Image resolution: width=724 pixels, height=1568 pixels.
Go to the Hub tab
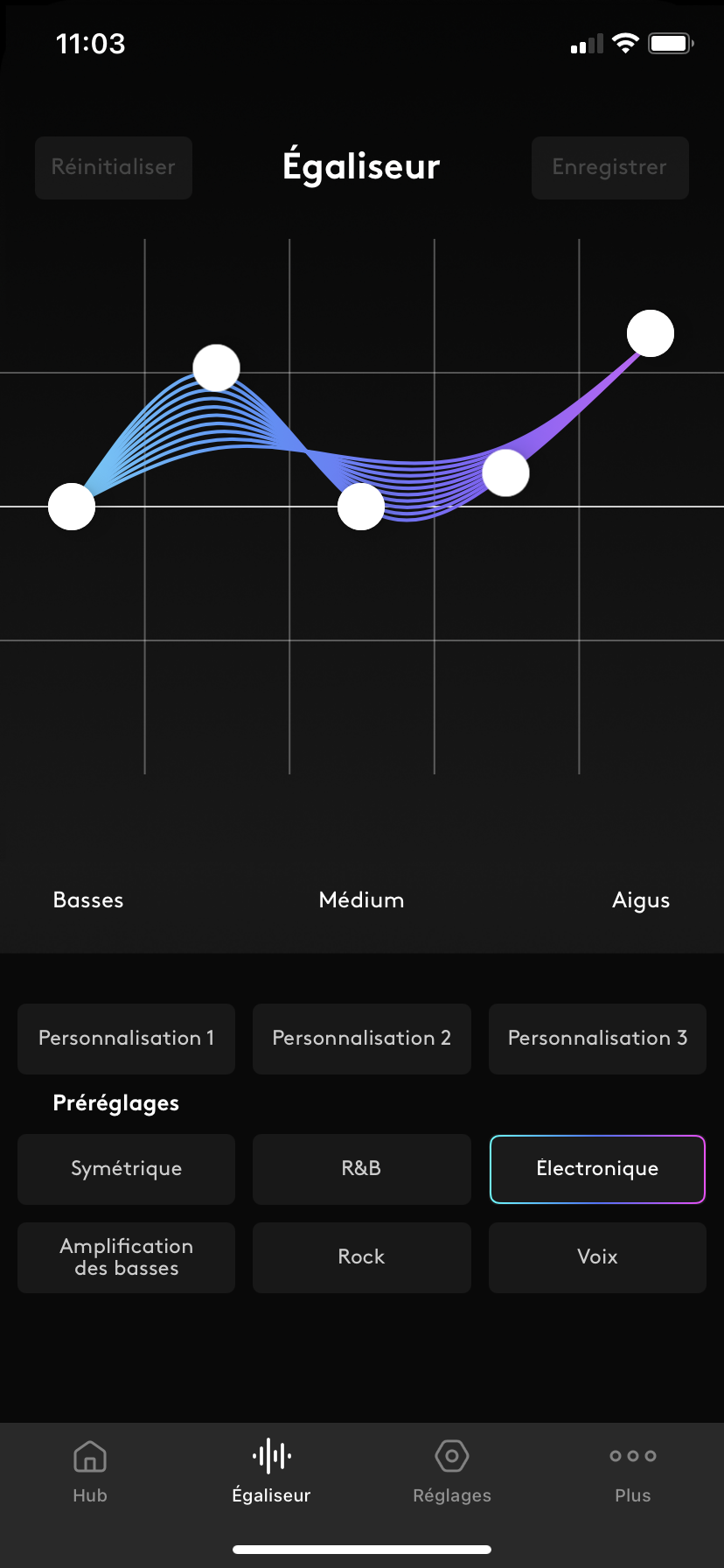90,1472
